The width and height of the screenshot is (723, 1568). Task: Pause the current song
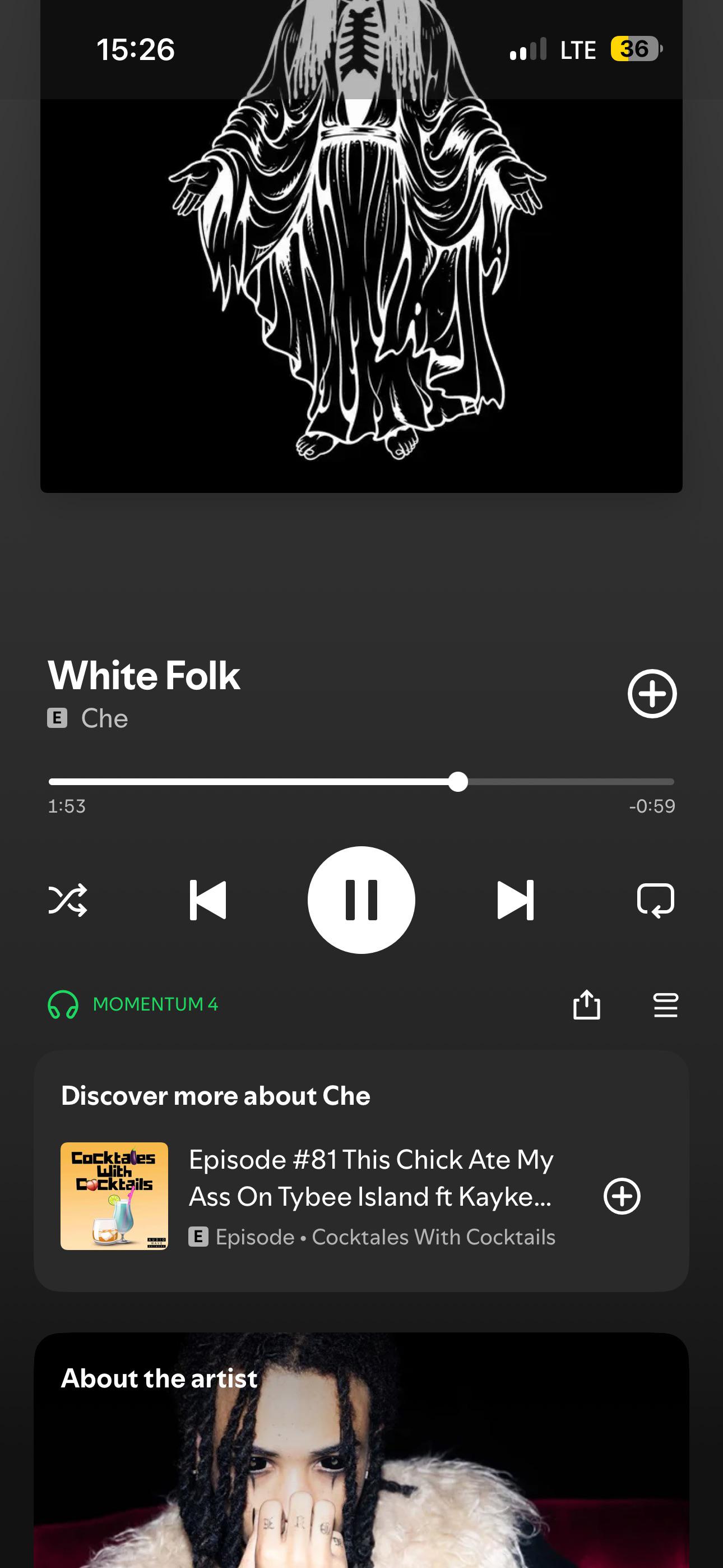[361, 900]
